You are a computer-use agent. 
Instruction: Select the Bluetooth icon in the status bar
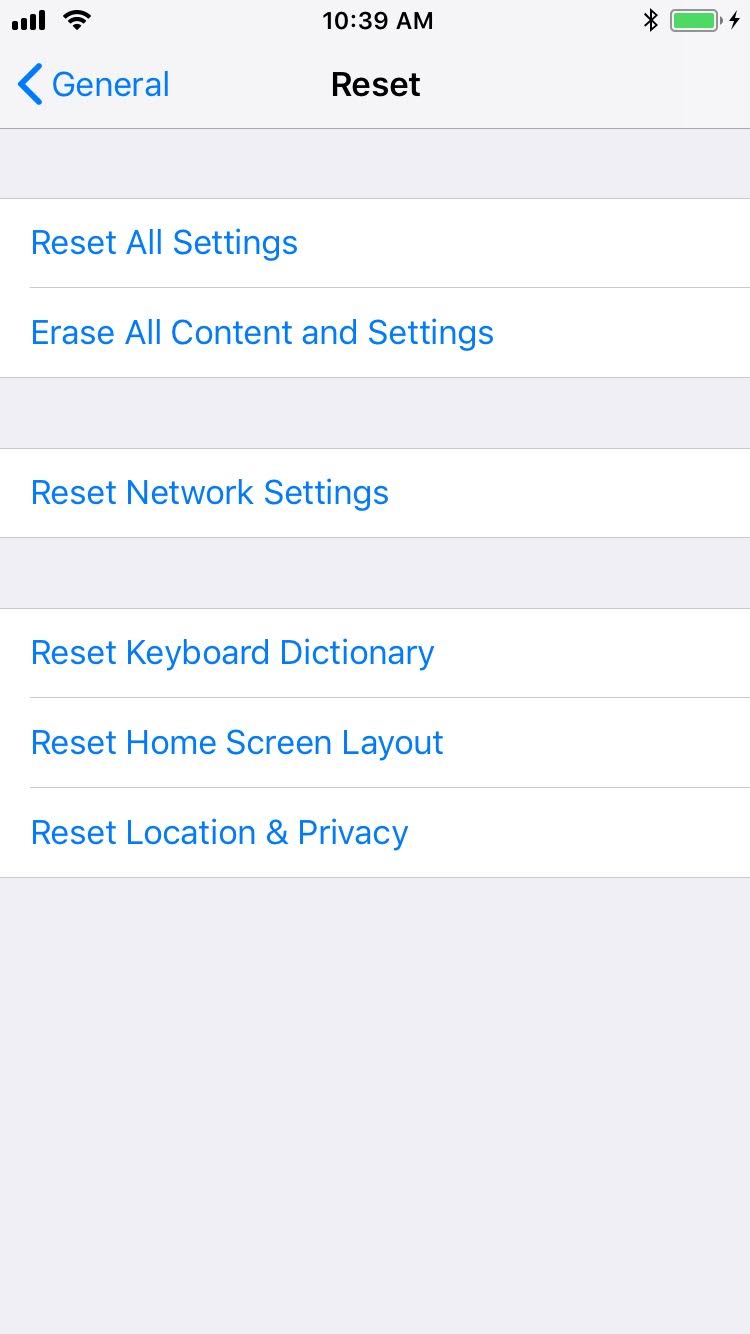click(x=652, y=19)
